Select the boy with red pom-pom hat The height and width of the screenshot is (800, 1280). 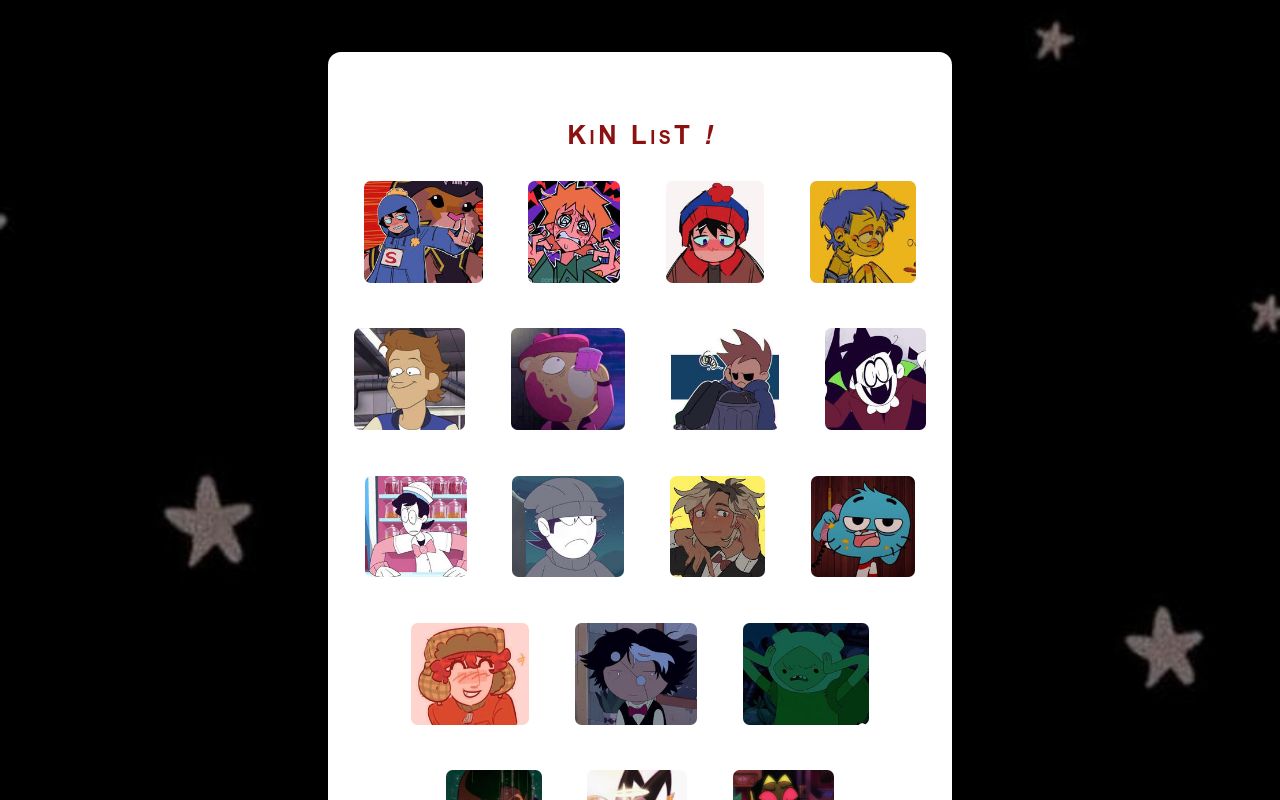715,232
